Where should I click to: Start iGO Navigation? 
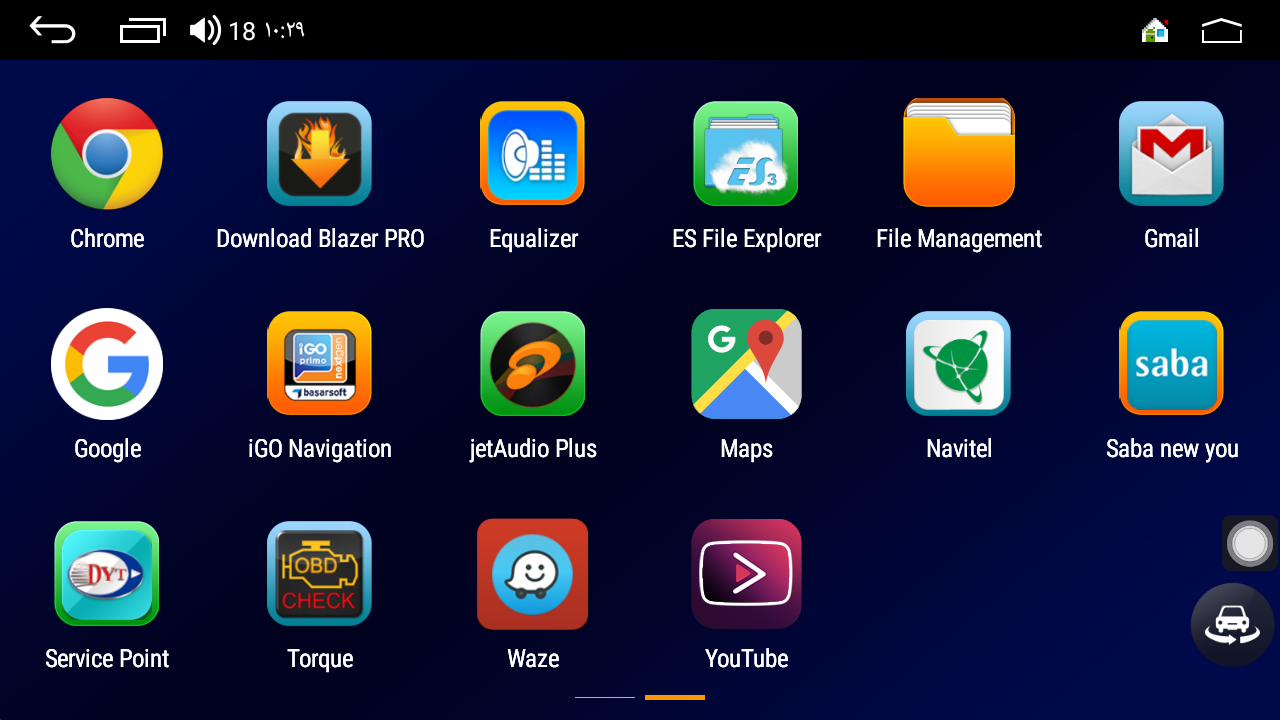[x=320, y=364]
